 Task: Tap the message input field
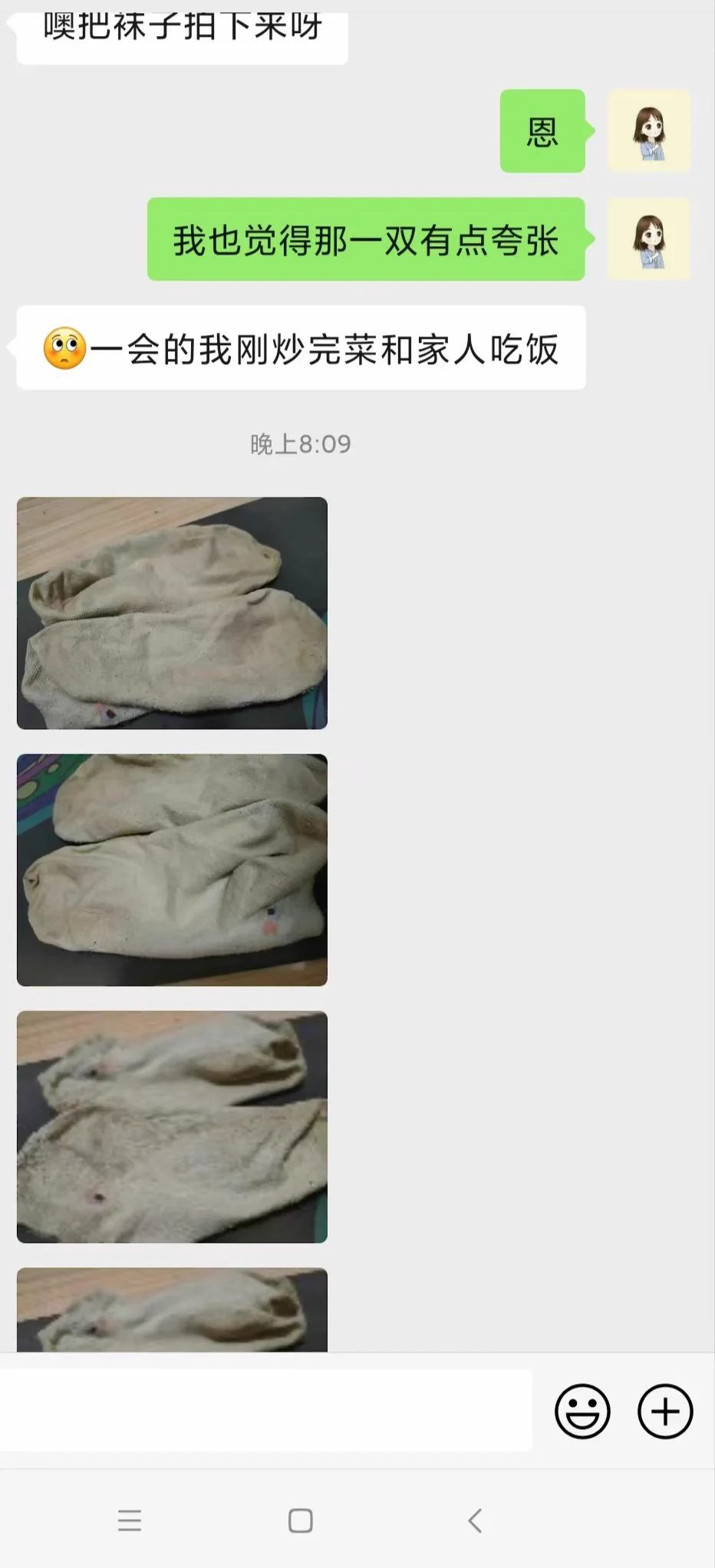point(265,1411)
